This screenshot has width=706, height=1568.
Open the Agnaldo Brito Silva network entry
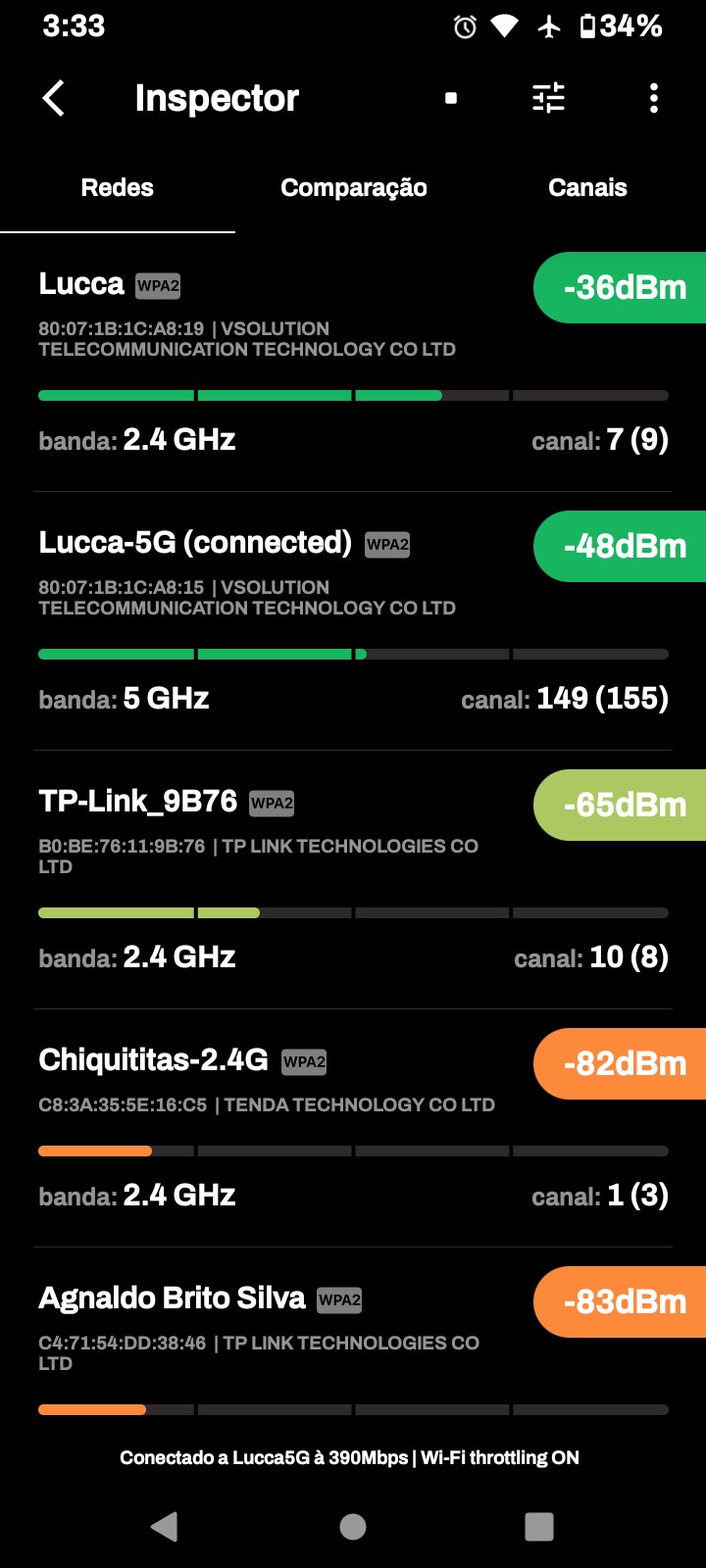pyautogui.click(x=294, y=1352)
